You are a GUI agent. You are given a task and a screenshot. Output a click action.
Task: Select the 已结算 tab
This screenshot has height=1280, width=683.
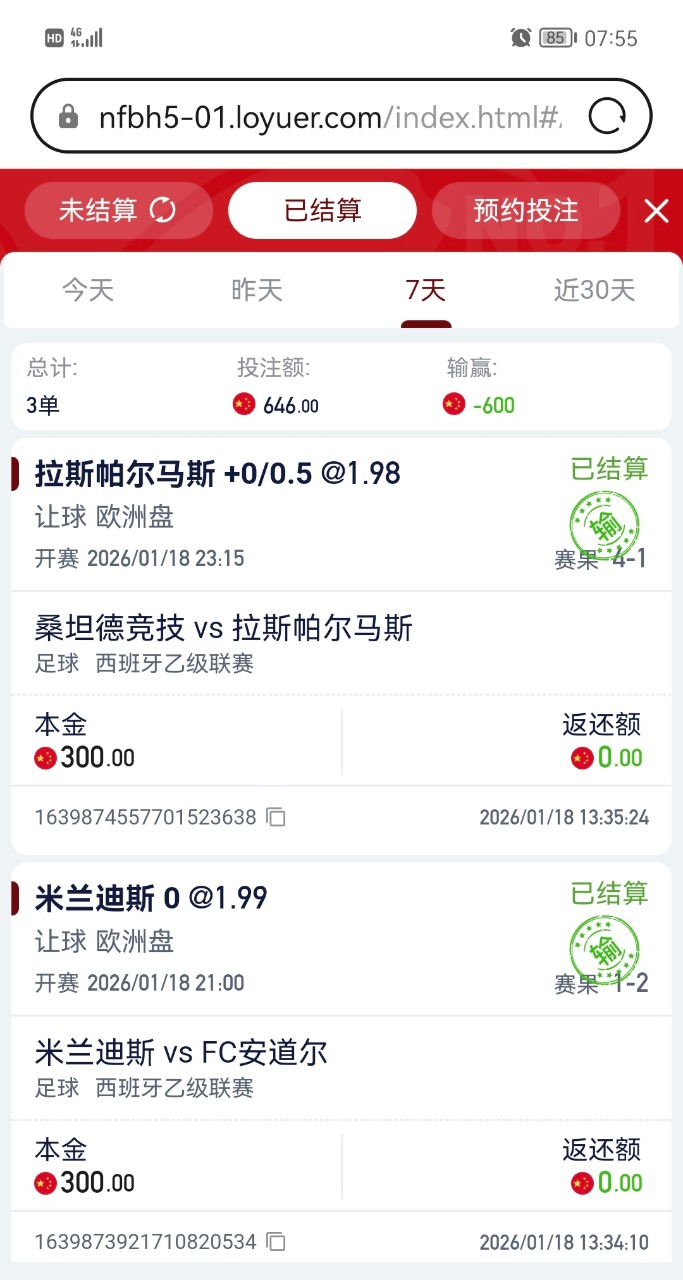click(322, 210)
